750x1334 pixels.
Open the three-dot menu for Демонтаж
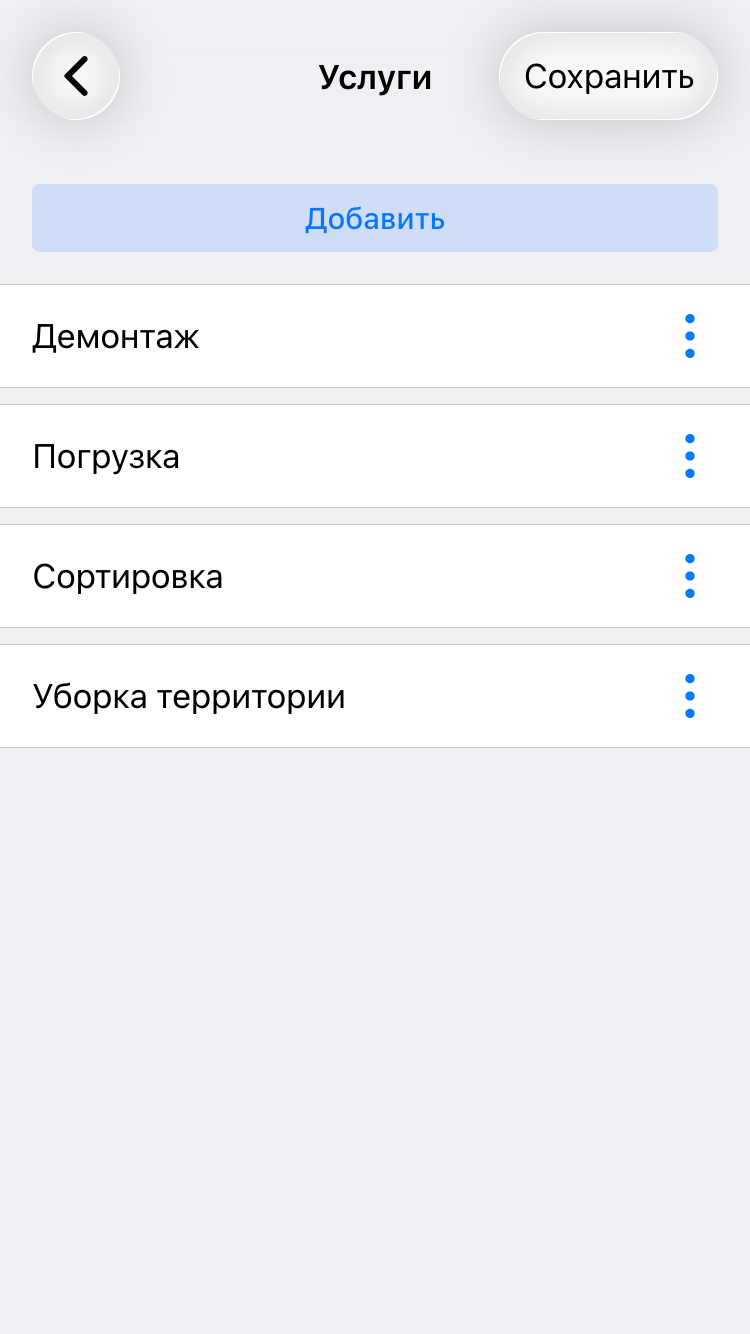(689, 336)
